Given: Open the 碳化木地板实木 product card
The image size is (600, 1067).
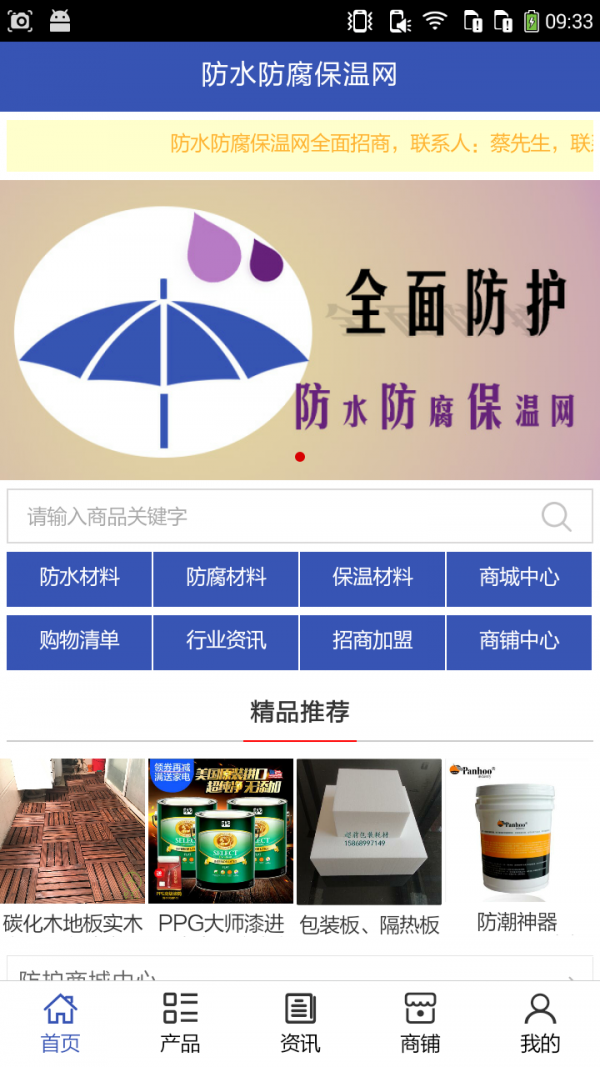Looking at the screenshot, I should click(x=73, y=845).
